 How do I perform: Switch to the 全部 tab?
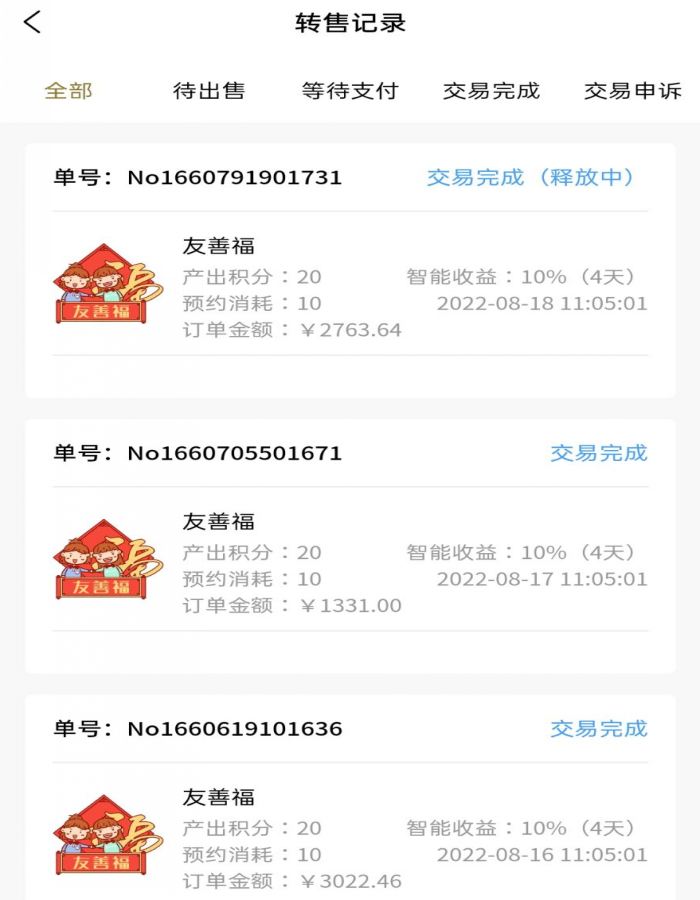point(68,91)
